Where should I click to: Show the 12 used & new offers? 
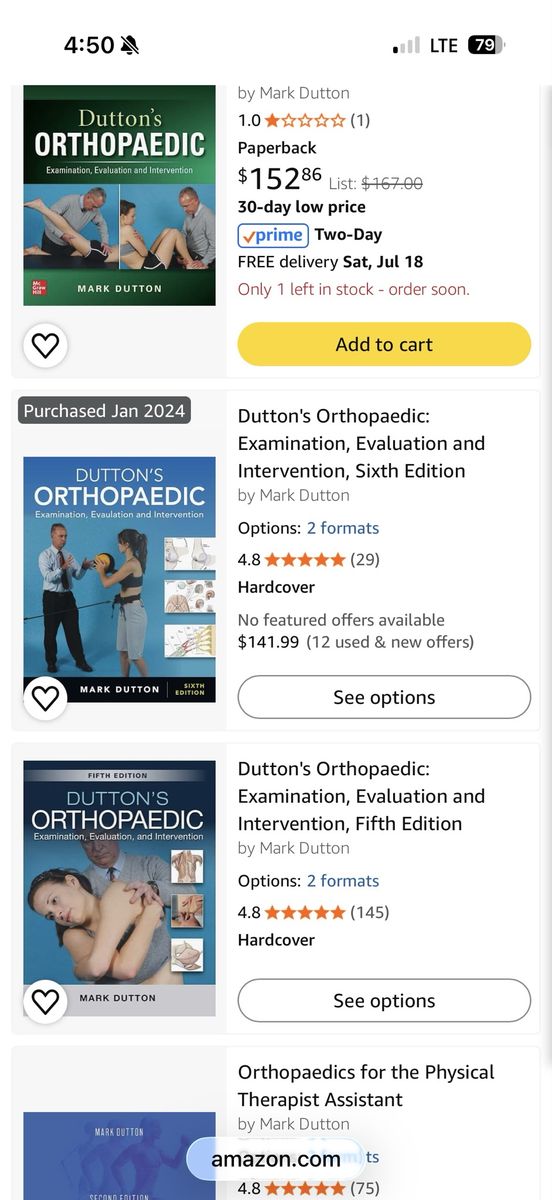[390, 642]
